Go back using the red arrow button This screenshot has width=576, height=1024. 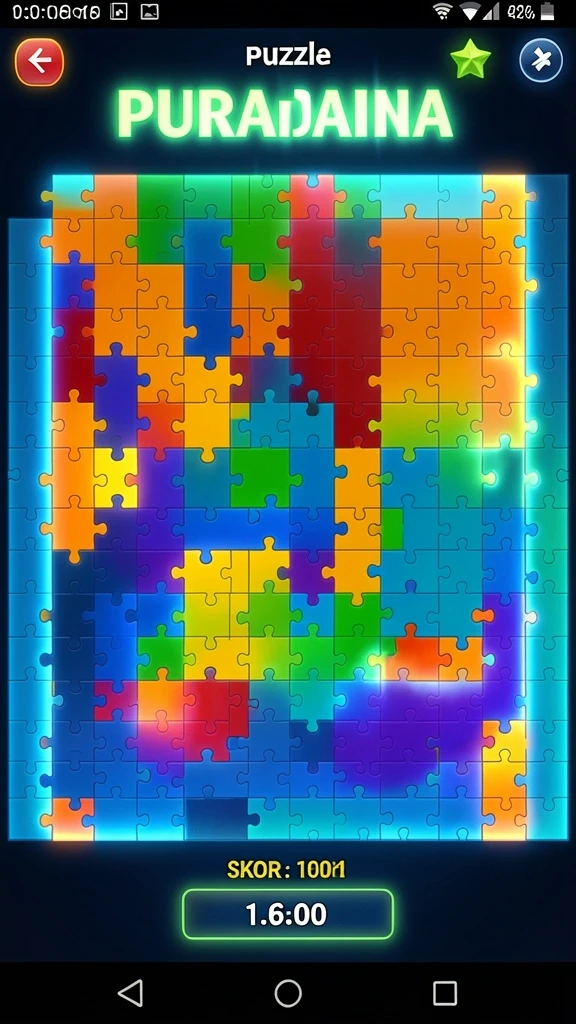39,62
